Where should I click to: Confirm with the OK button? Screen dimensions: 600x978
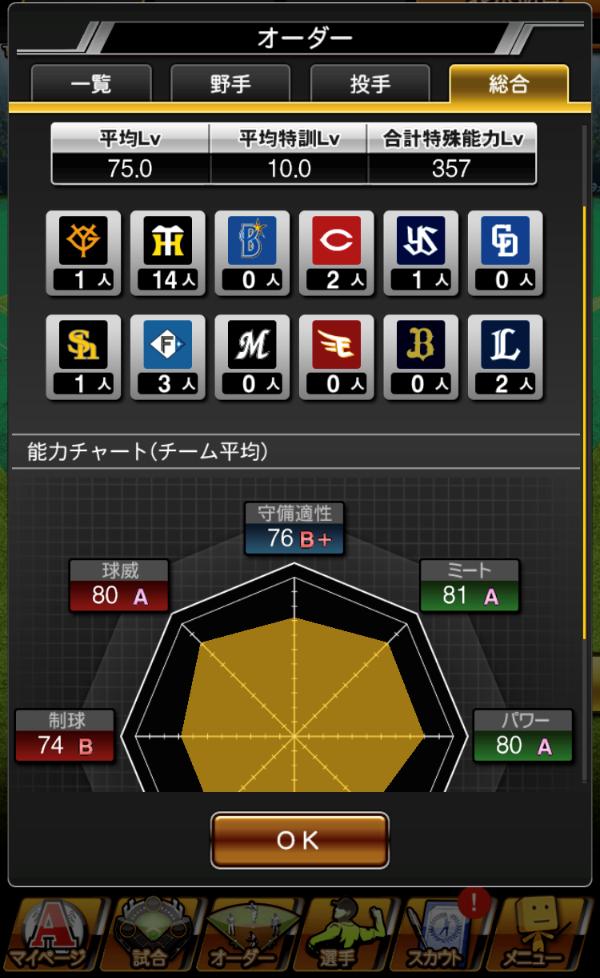(x=299, y=840)
